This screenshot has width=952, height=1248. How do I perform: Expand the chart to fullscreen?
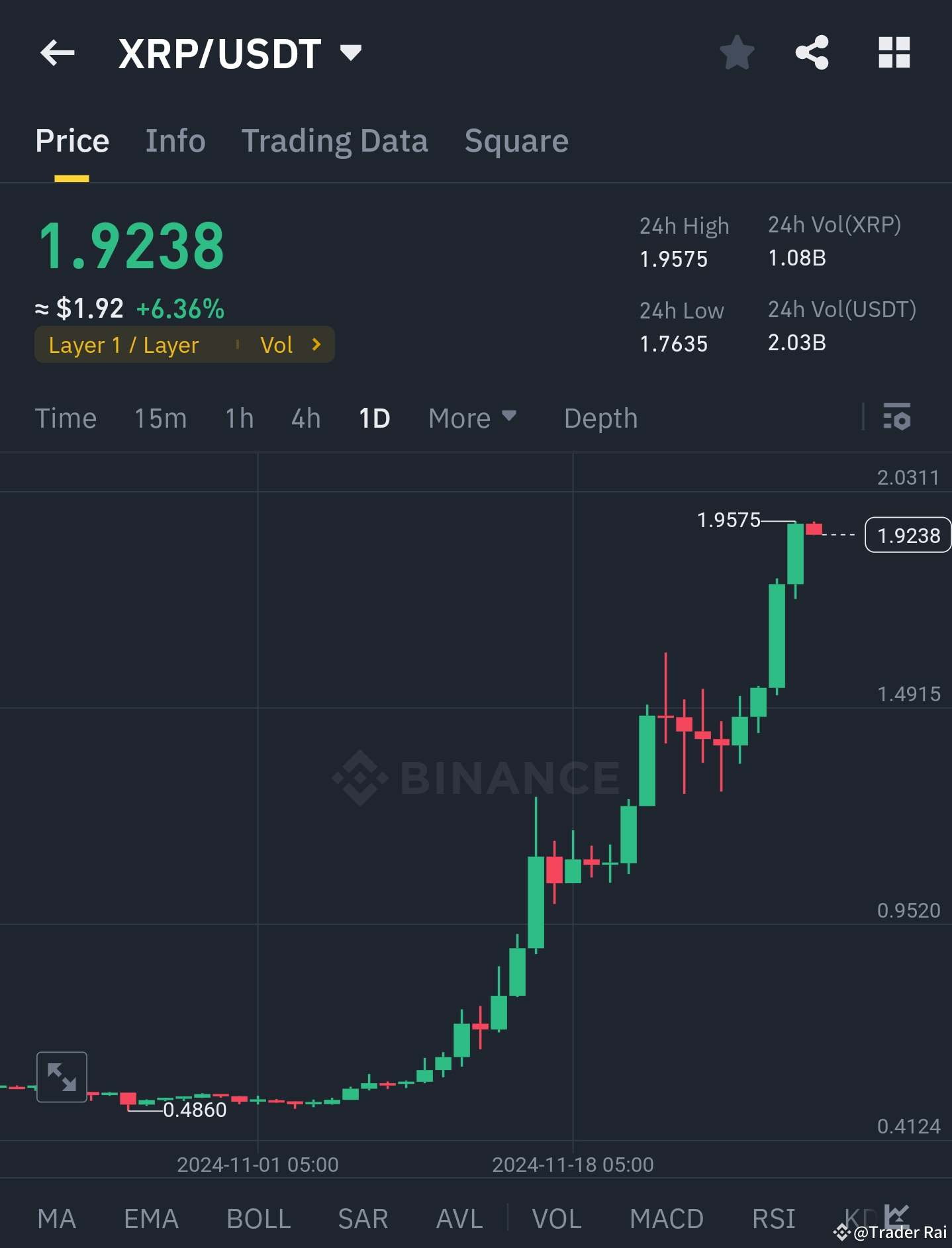(x=61, y=1076)
